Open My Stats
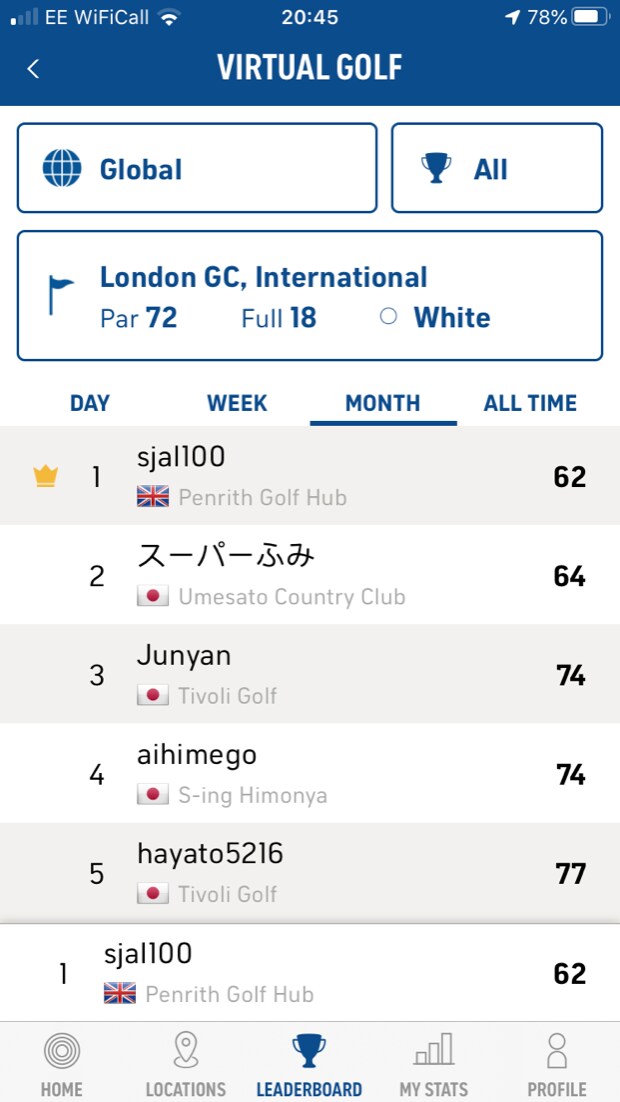Image resolution: width=620 pixels, height=1102 pixels. tap(433, 1064)
